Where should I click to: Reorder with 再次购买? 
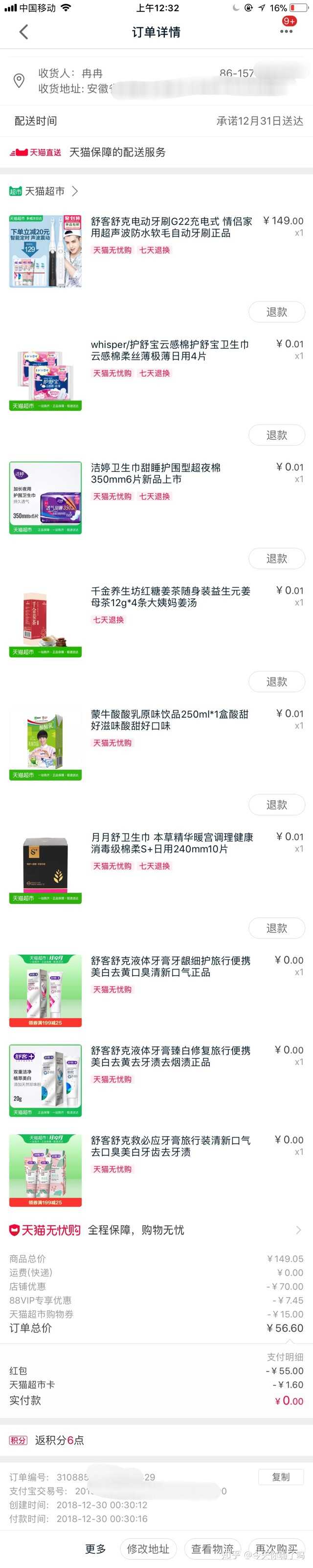coord(276,1548)
